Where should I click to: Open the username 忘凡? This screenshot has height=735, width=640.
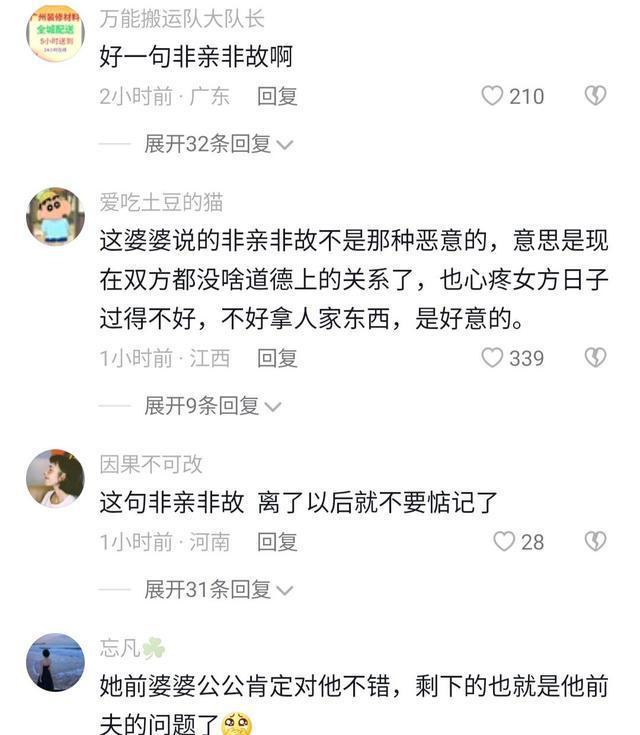click(122, 648)
